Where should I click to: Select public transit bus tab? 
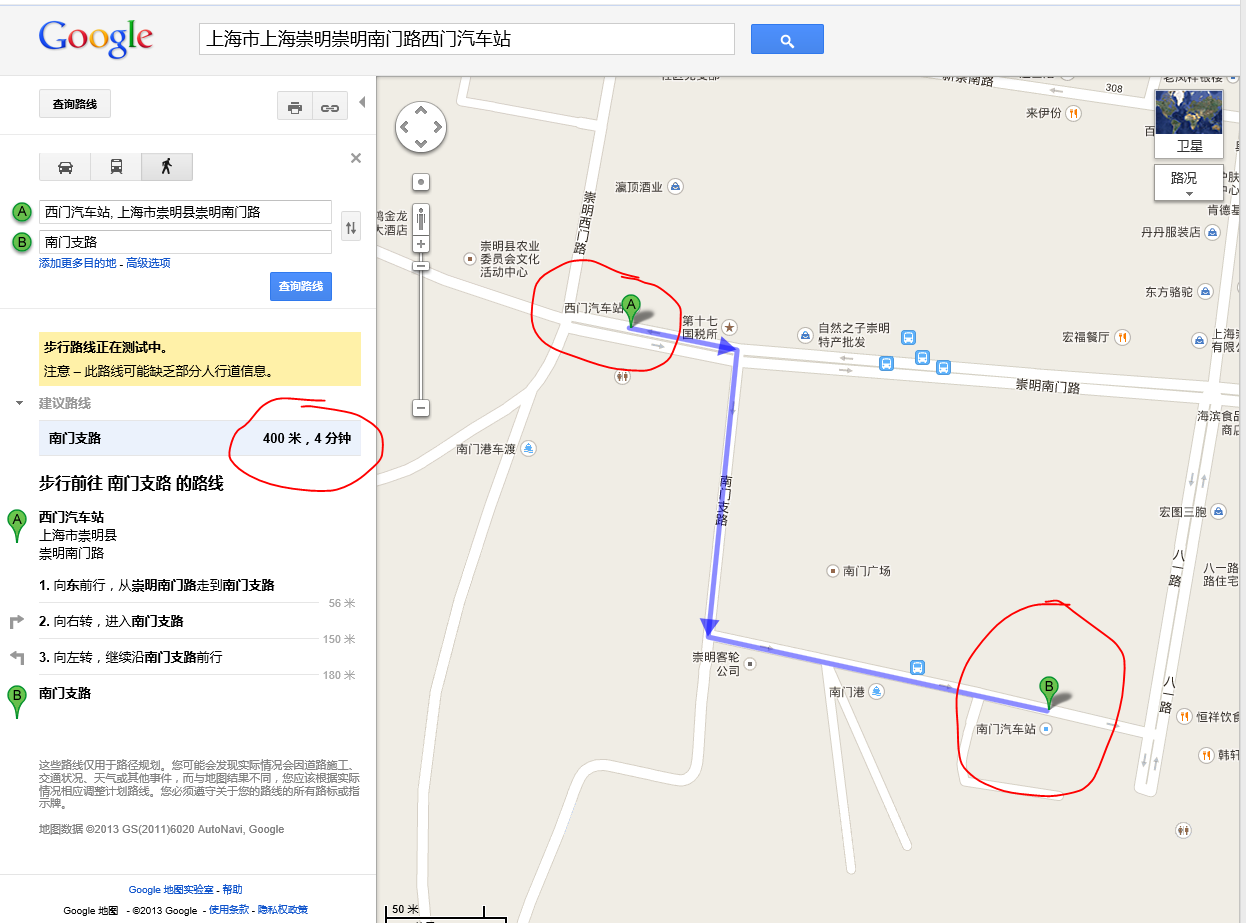(116, 167)
